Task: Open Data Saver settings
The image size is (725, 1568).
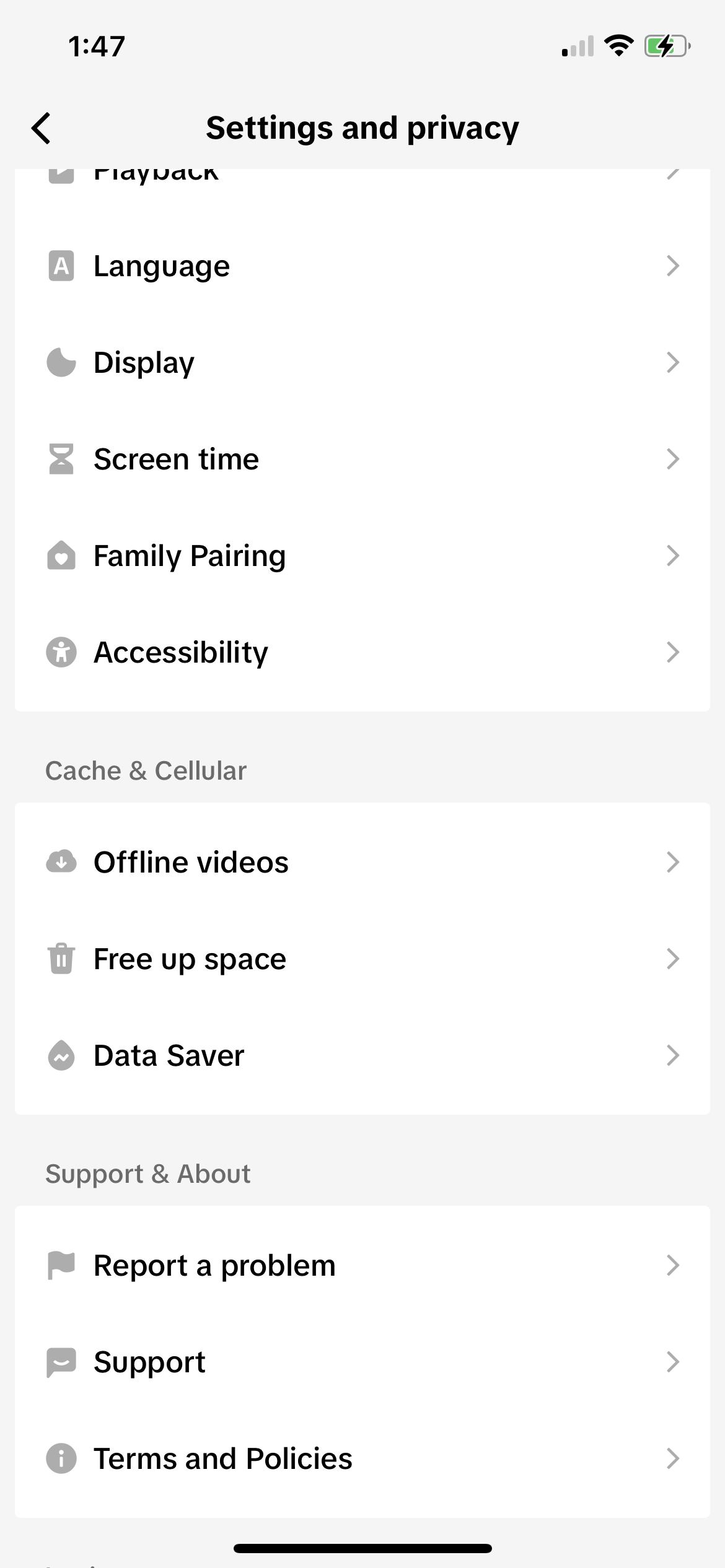Action: click(x=362, y=1055)
